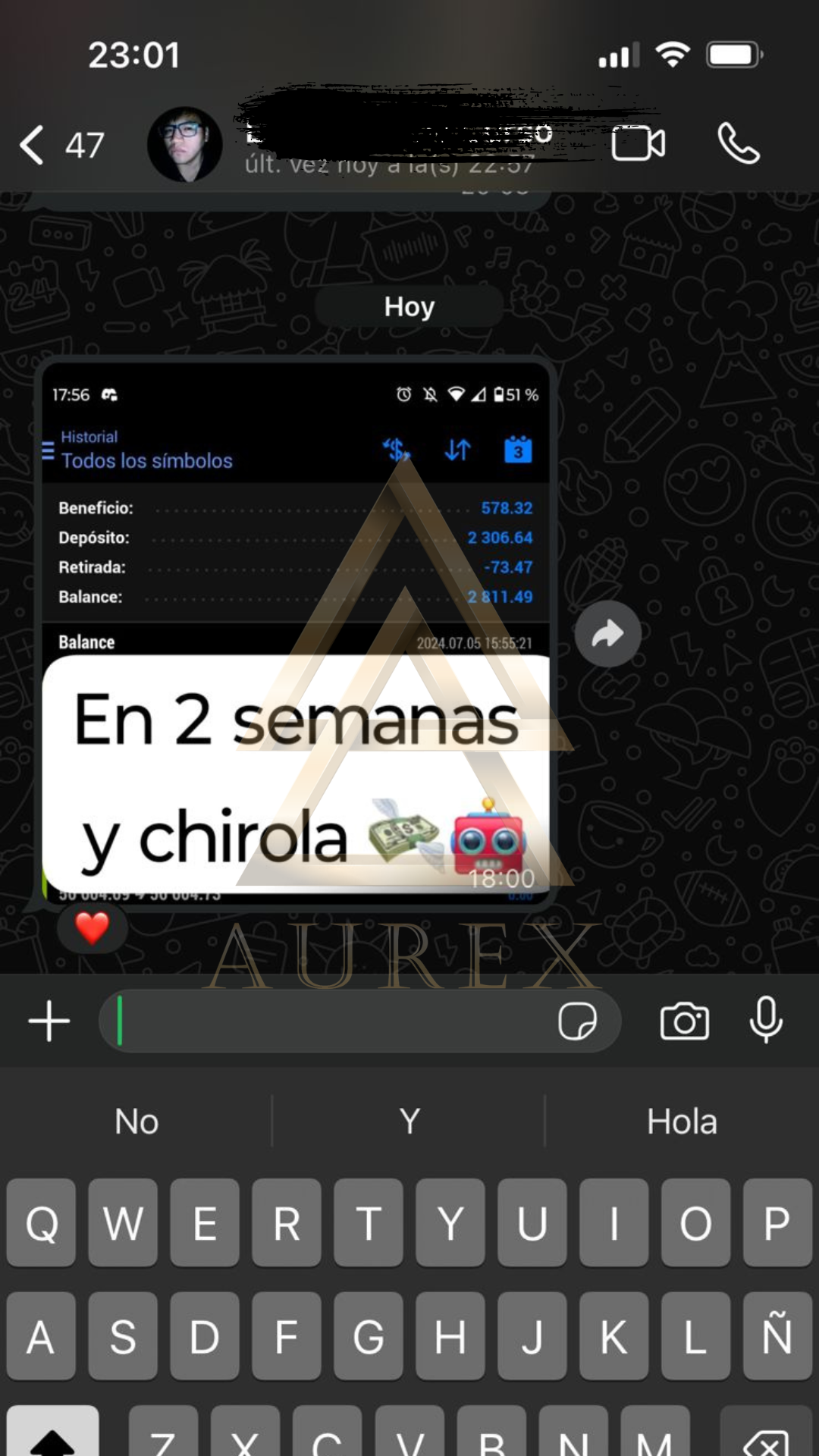Viewport: 819px width, 1456px height.
Task: Choose the "Hola" keyboard suggestion
Action: click(x=682, y=1121)
